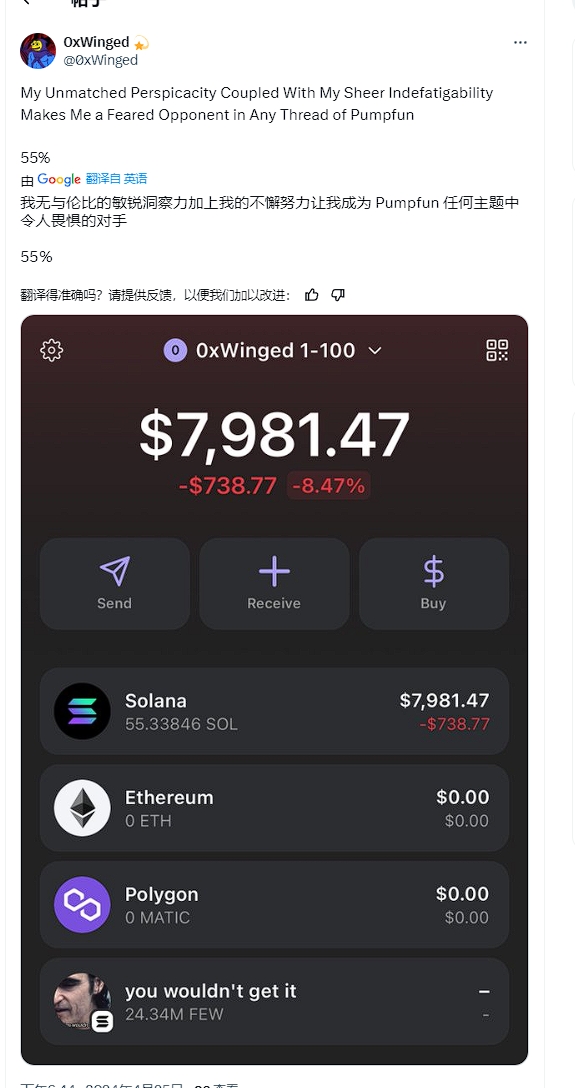Open the attached wallet screenshot image
Viewport: 575px width, 1088px height.
pos(274,690)
